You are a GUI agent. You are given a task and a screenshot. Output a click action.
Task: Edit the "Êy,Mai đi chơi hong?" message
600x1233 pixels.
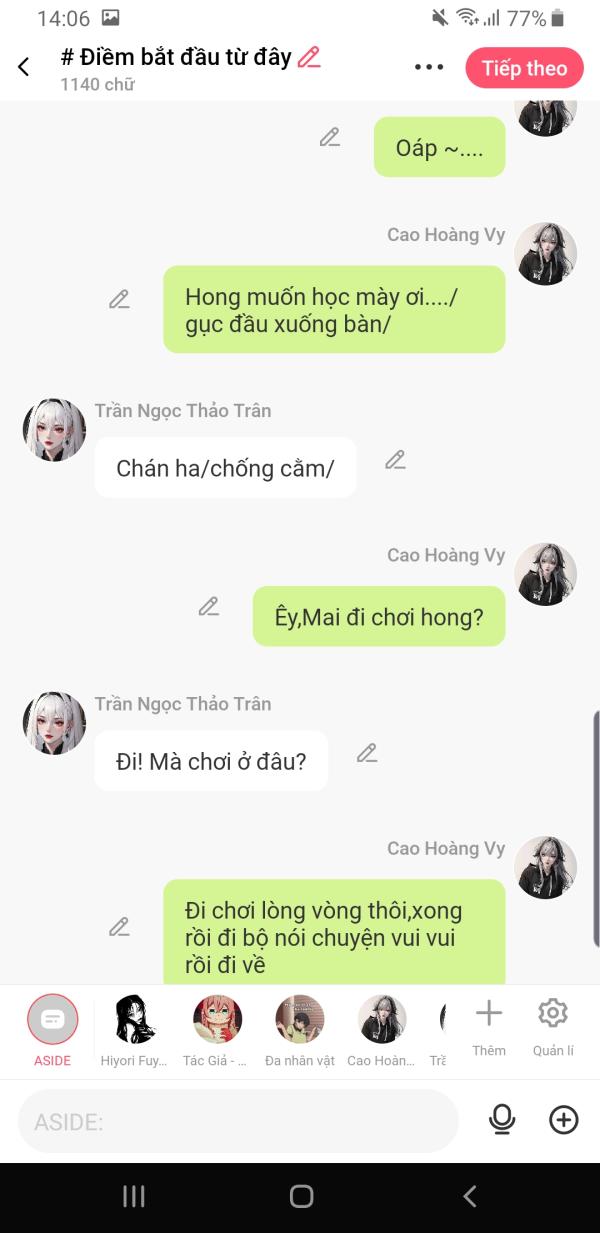click(208, 605)
